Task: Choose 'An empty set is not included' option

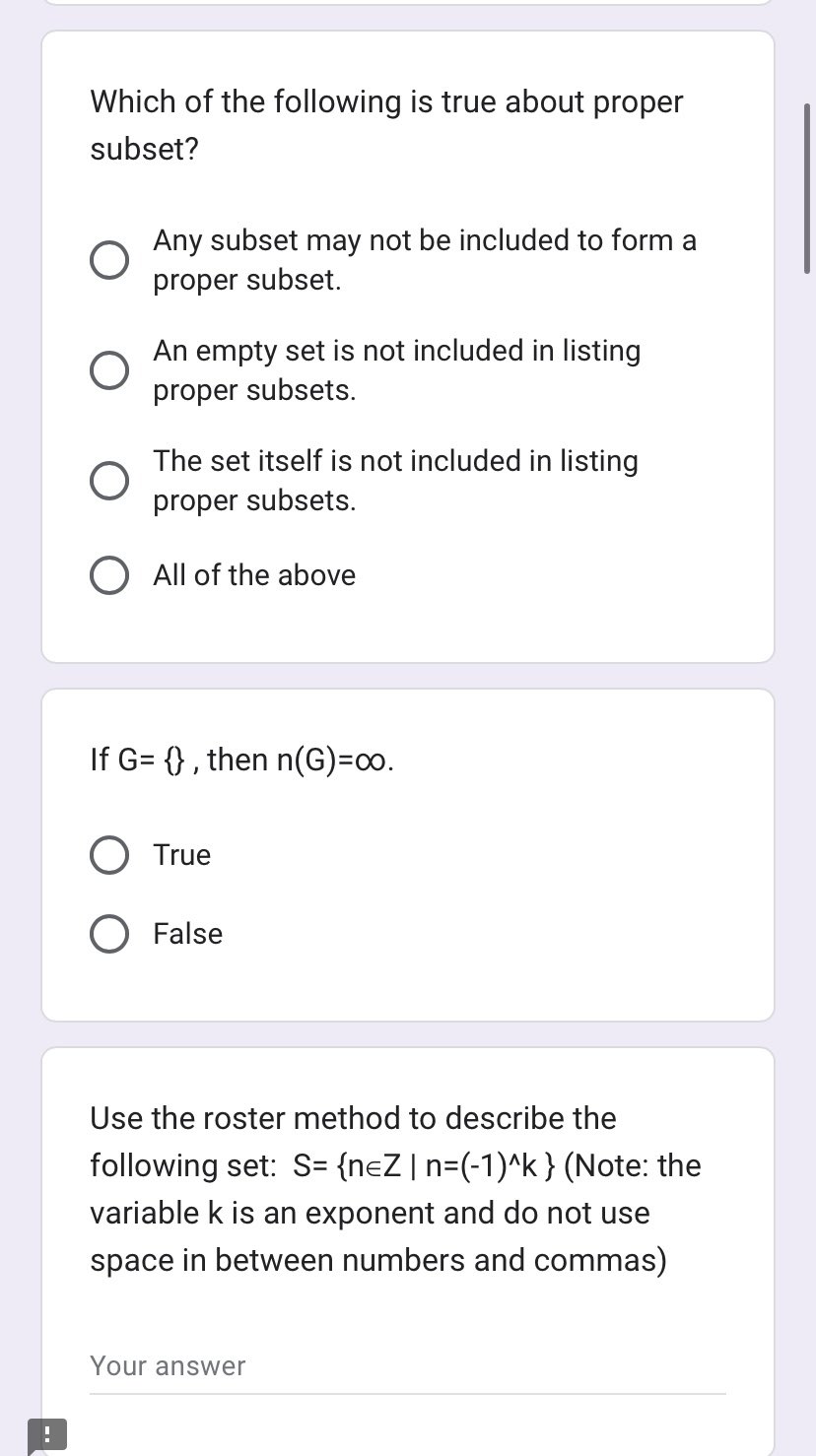Action: pyautogui.click(x=109, y=370)
